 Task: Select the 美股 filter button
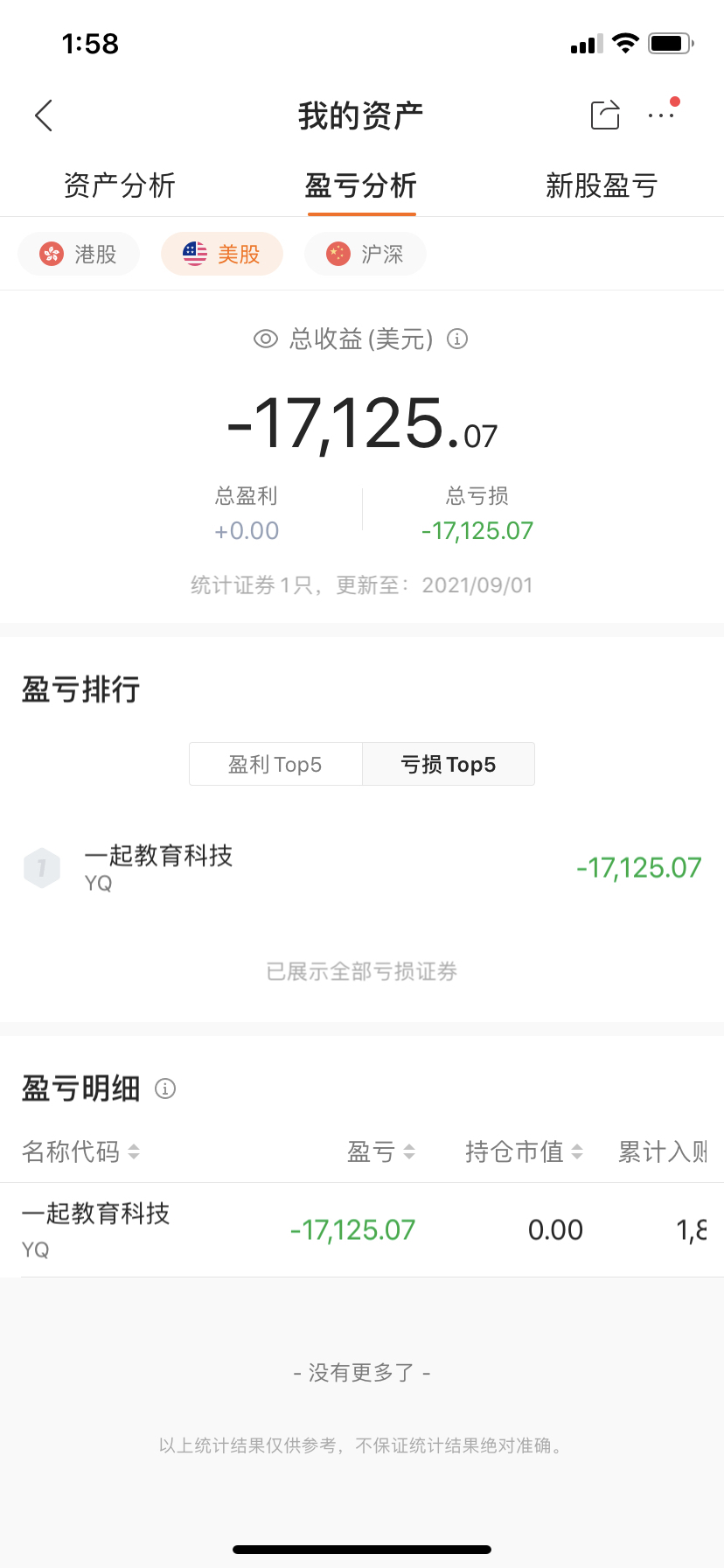coord(221,253)
